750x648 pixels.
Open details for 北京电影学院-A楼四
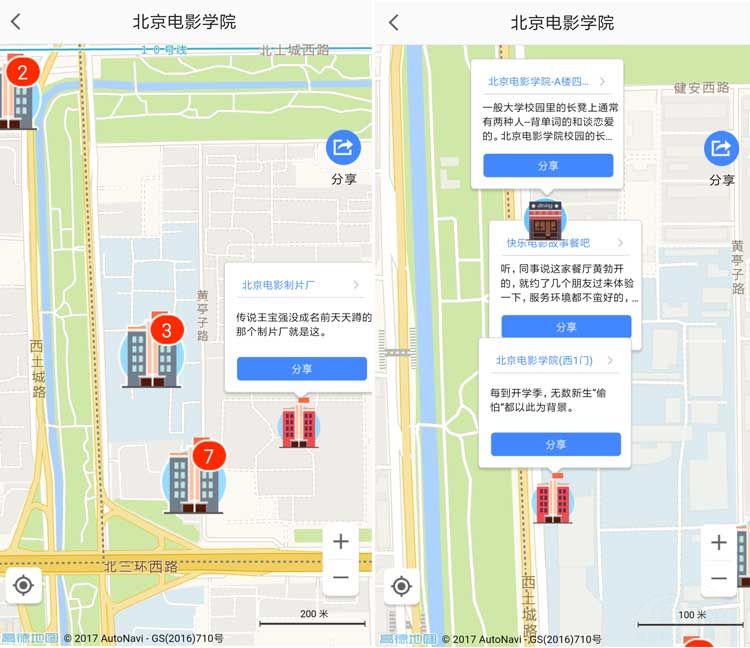point(545,81)
